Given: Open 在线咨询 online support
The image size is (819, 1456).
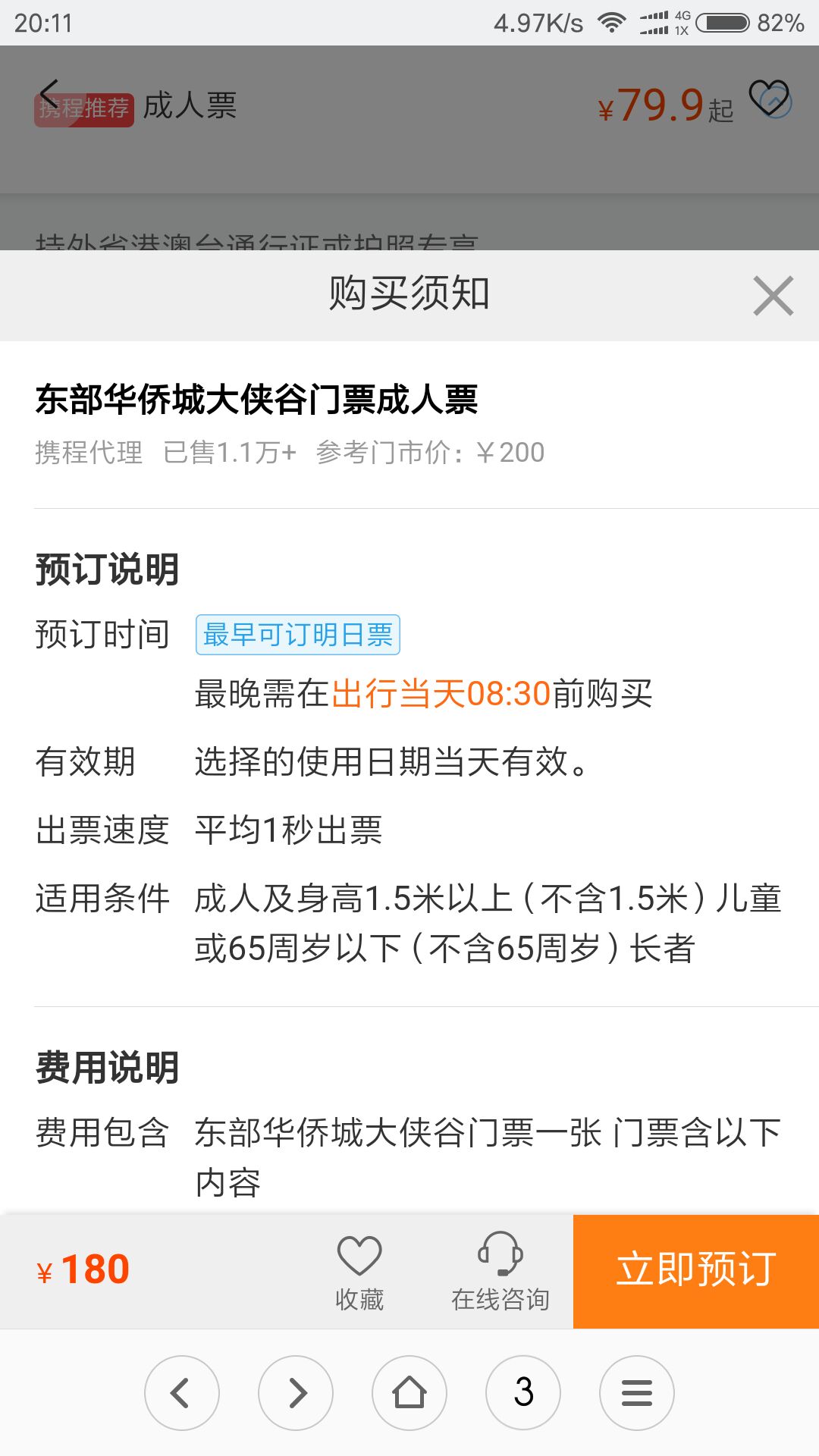Looking at the screenshot, I should [x=500, y=1271].
